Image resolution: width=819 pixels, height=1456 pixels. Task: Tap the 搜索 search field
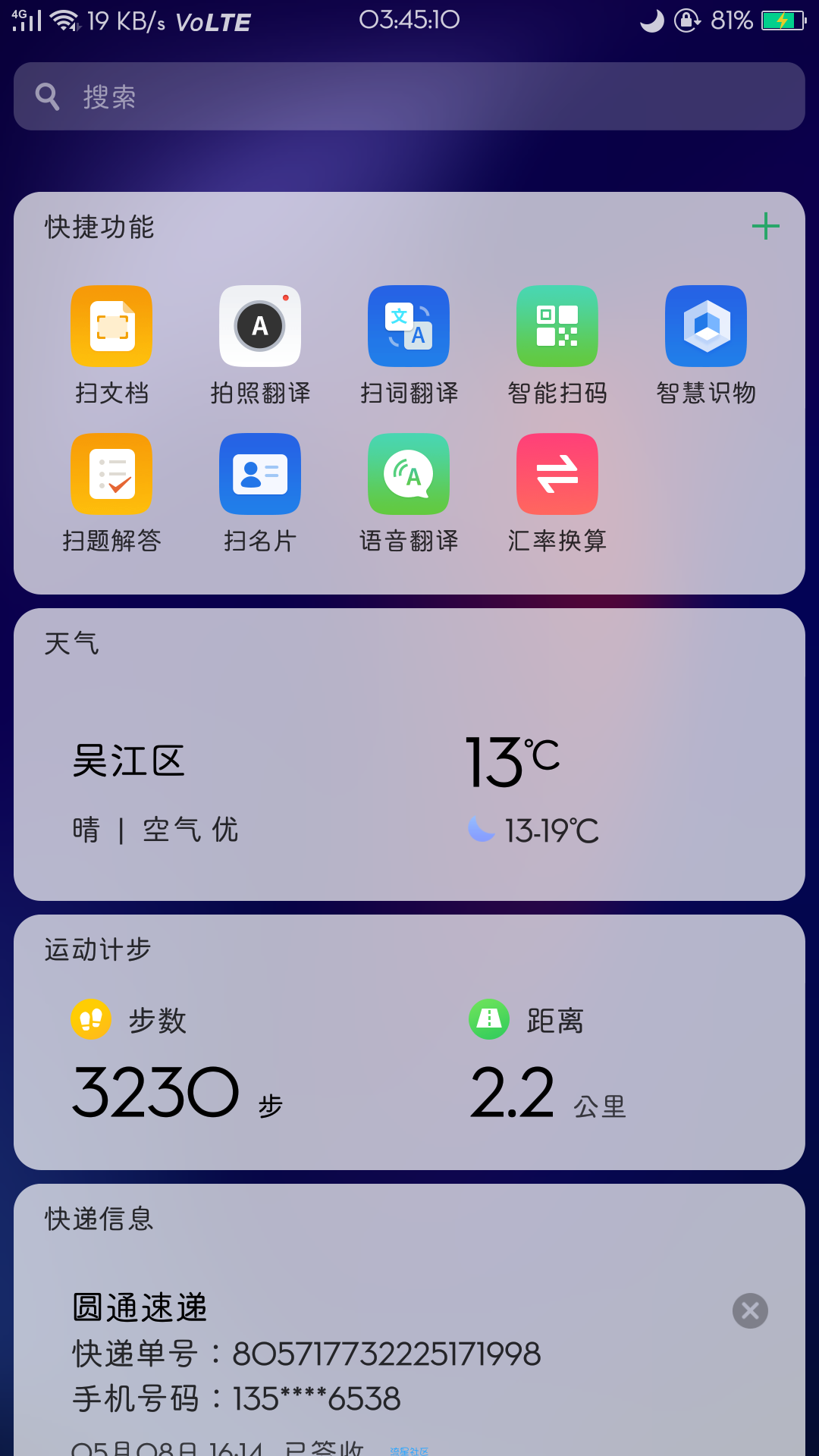point(409,96)
